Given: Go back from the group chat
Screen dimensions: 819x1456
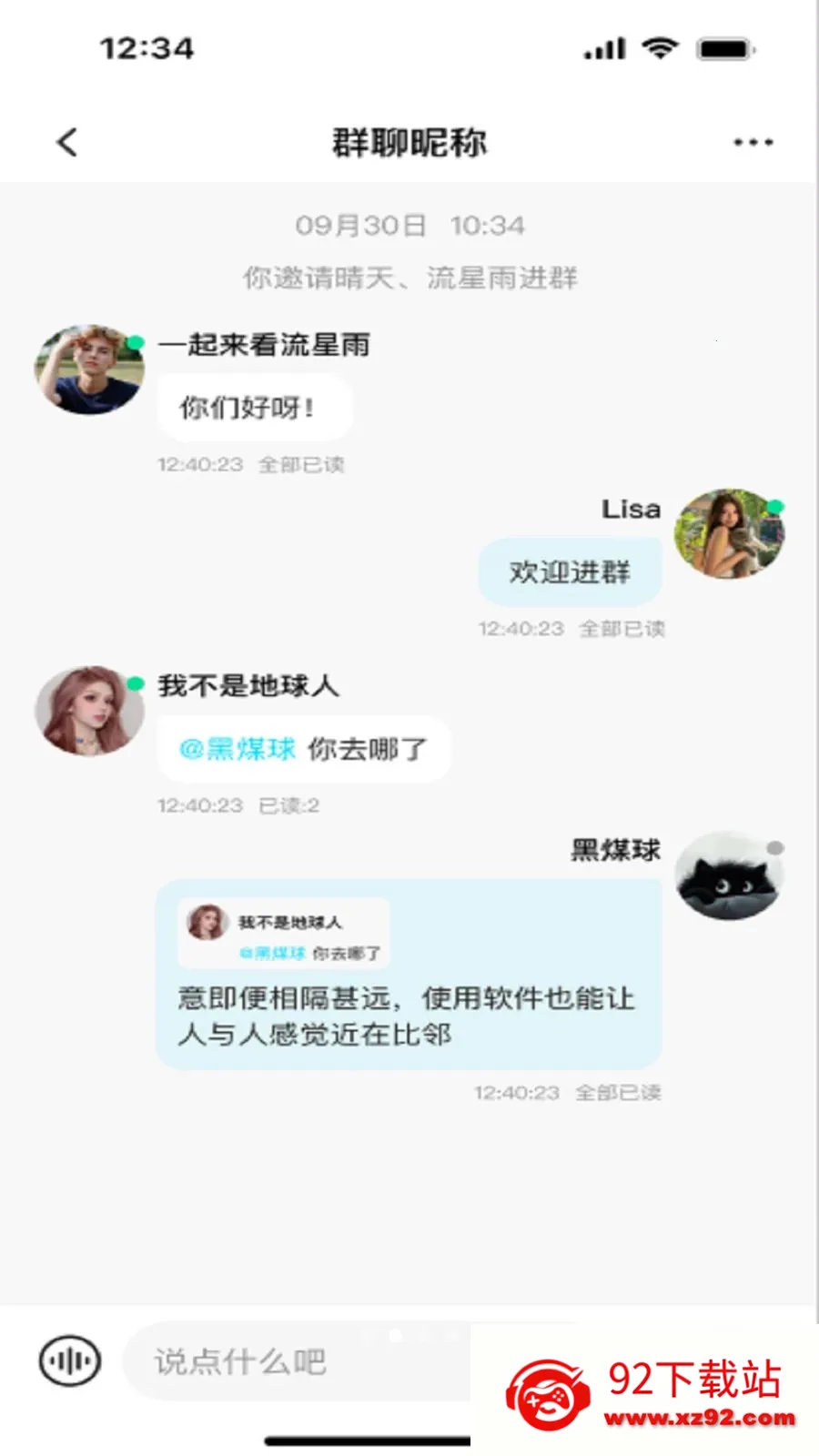Looking at the screenshot, I should click(x=66, y=142).
